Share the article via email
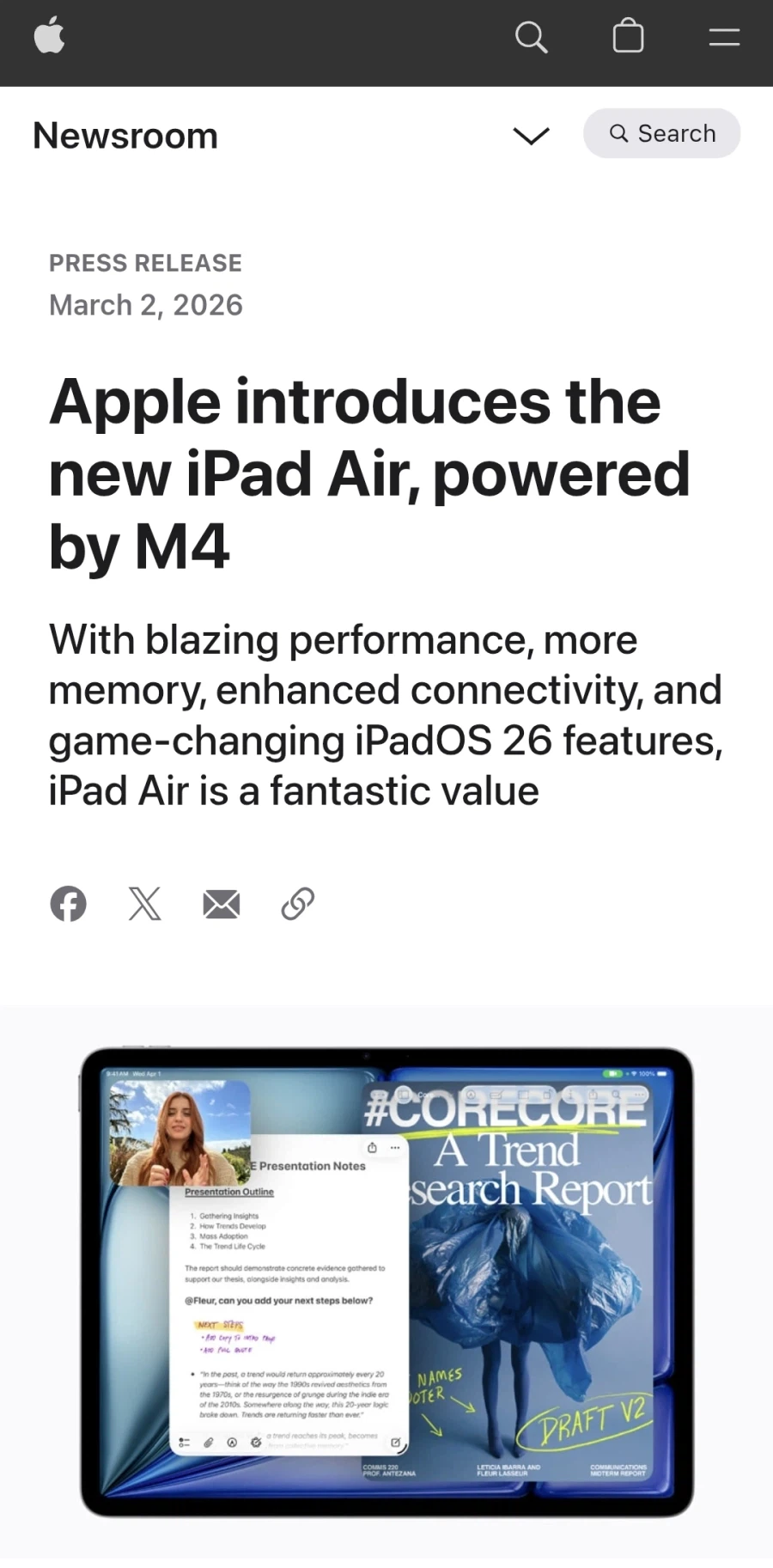 pyautogui.click(x=221, y=904)
